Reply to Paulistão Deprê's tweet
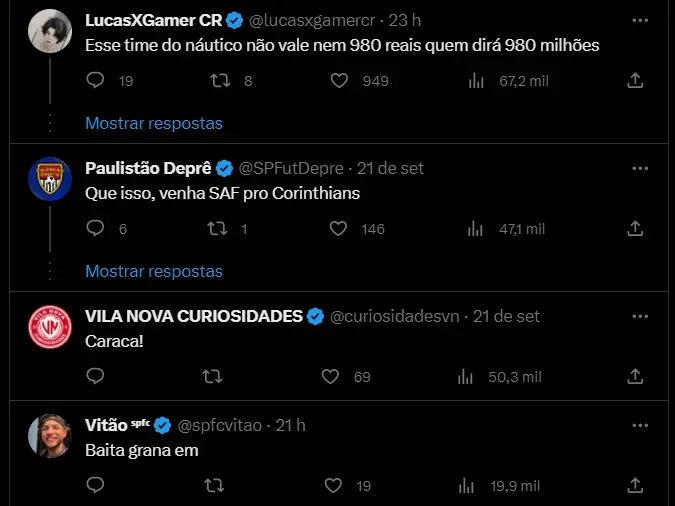 (x=96, y=229)
